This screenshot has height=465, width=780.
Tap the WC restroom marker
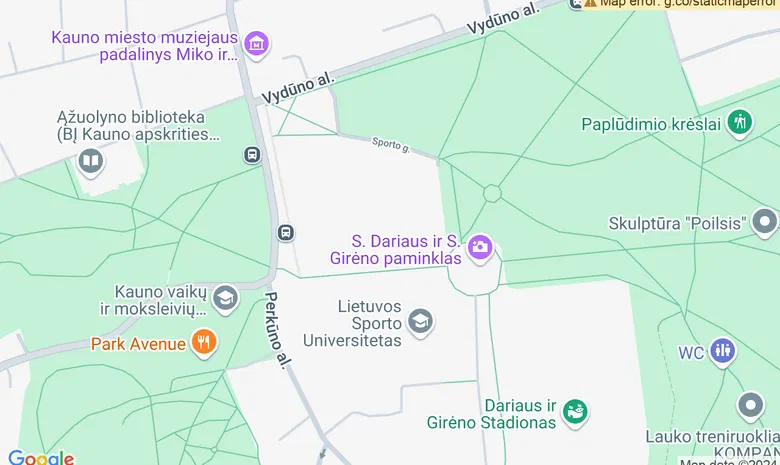click(x=722, y=351)
